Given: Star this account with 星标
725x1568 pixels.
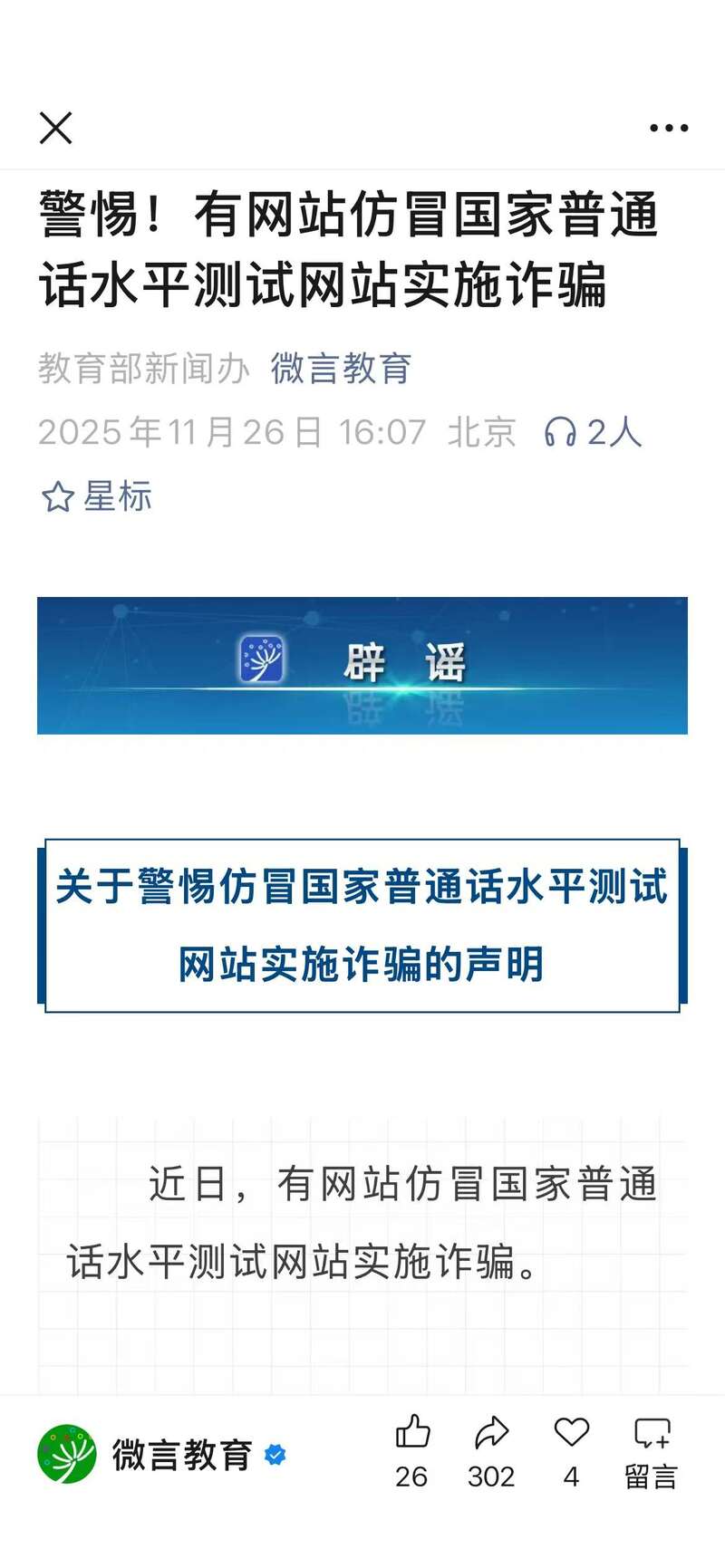Looking at the screenshot, I should [97, 497].
